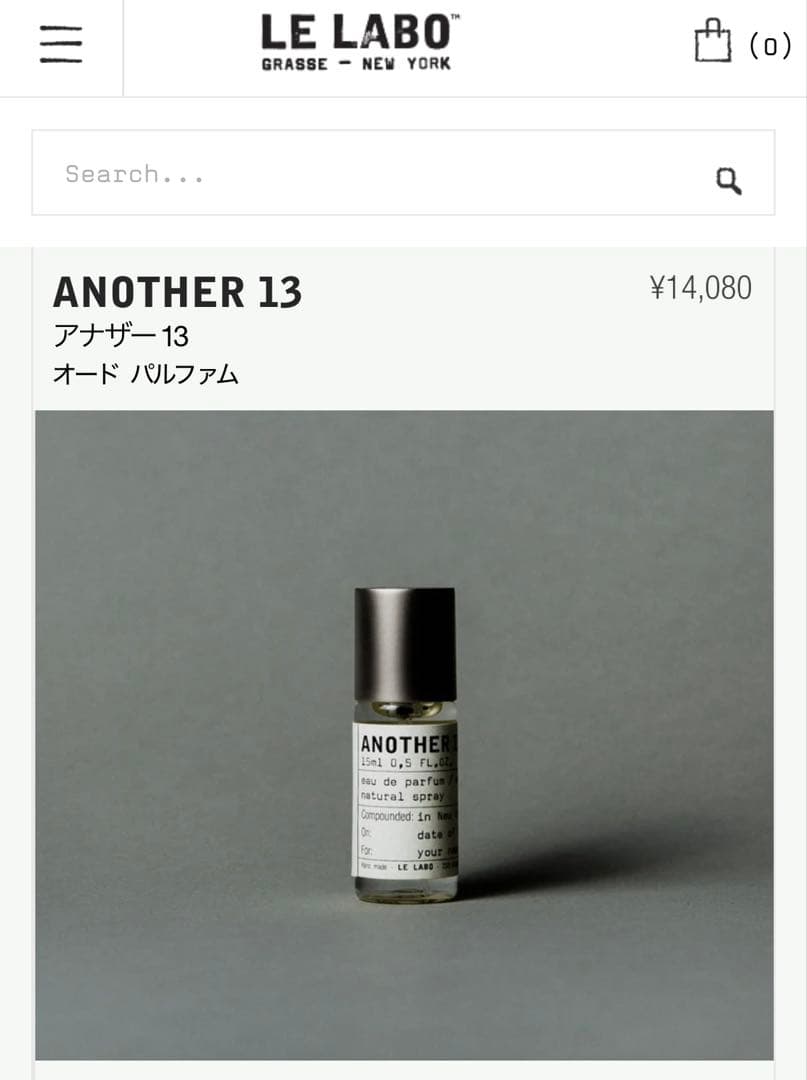This screenshot has width=807, height=1080.
Task: Open cart overview with the bag button
Action: click(x=713, y=44)
